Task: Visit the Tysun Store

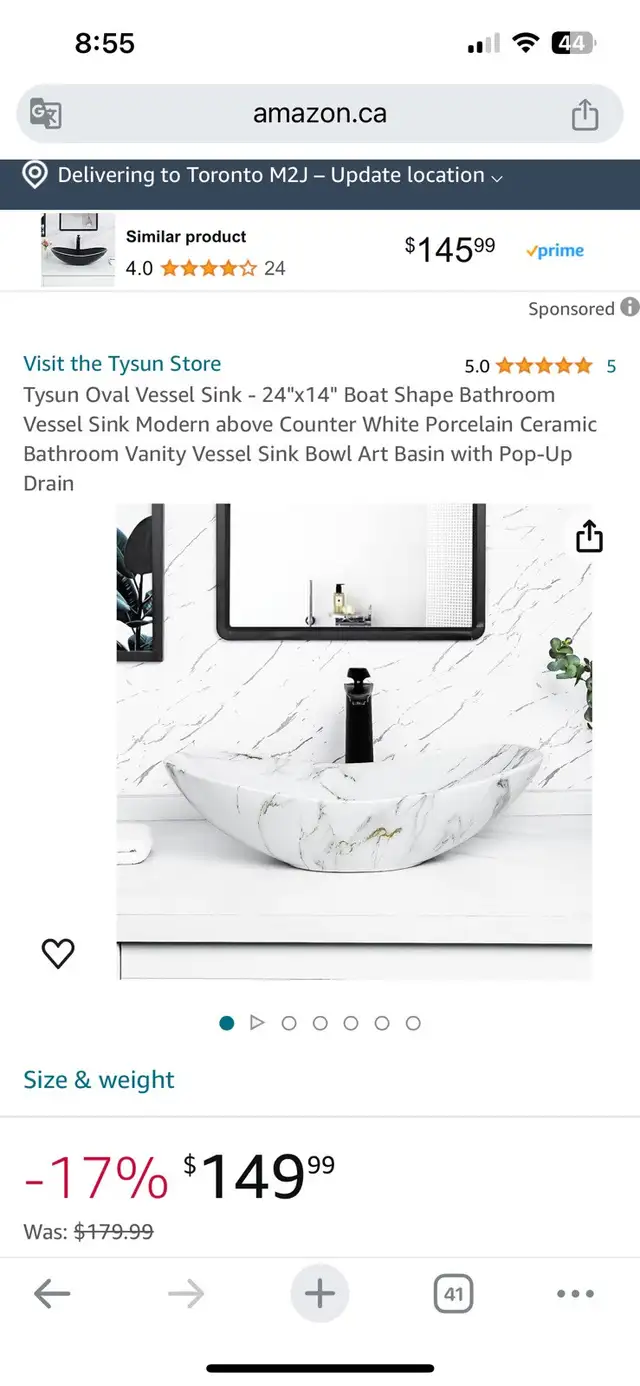Action: [x=122, y=364]
